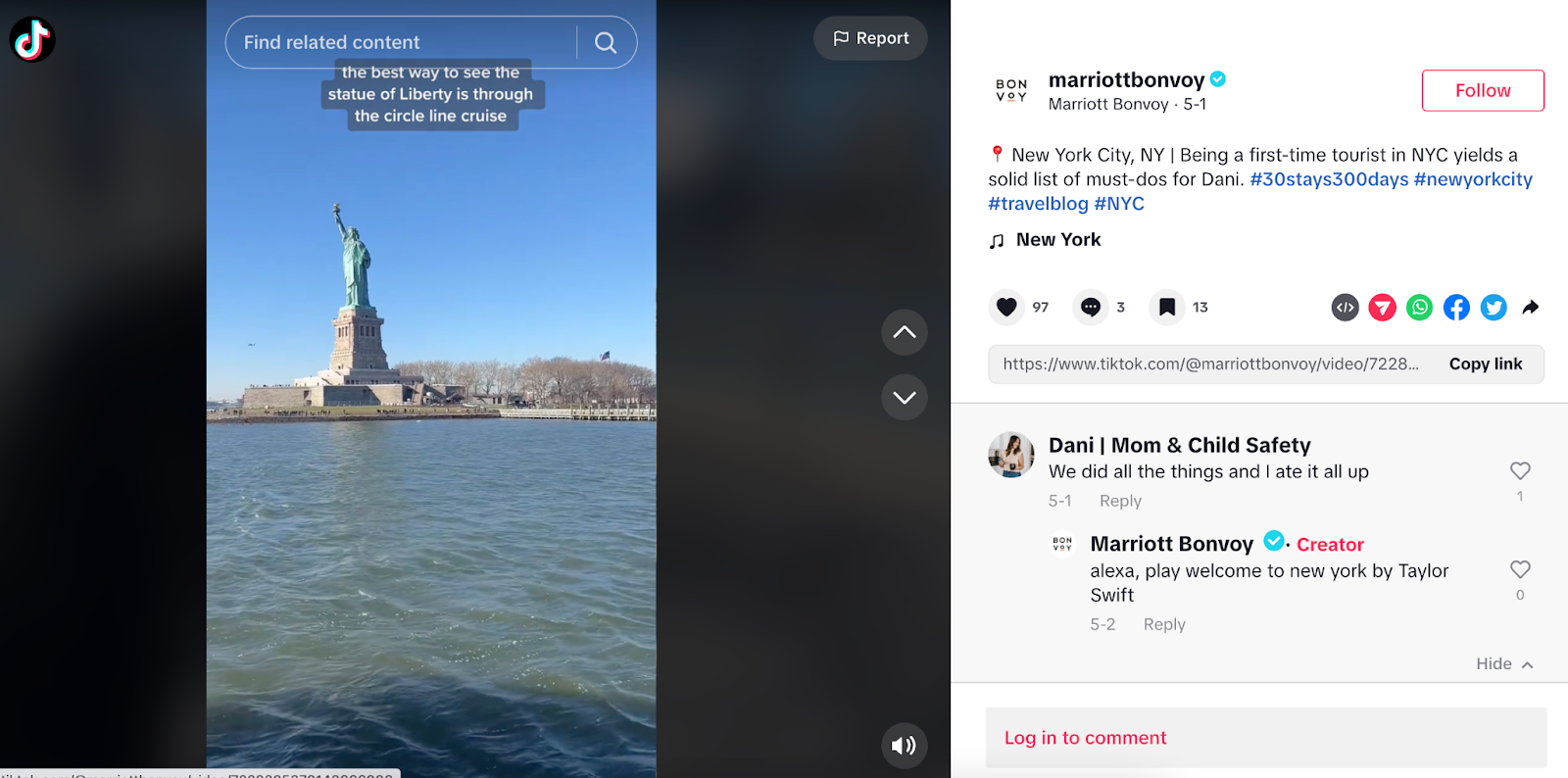Log in to comment
Screen dimensions: 1568x778
[x=1085, y=738]
